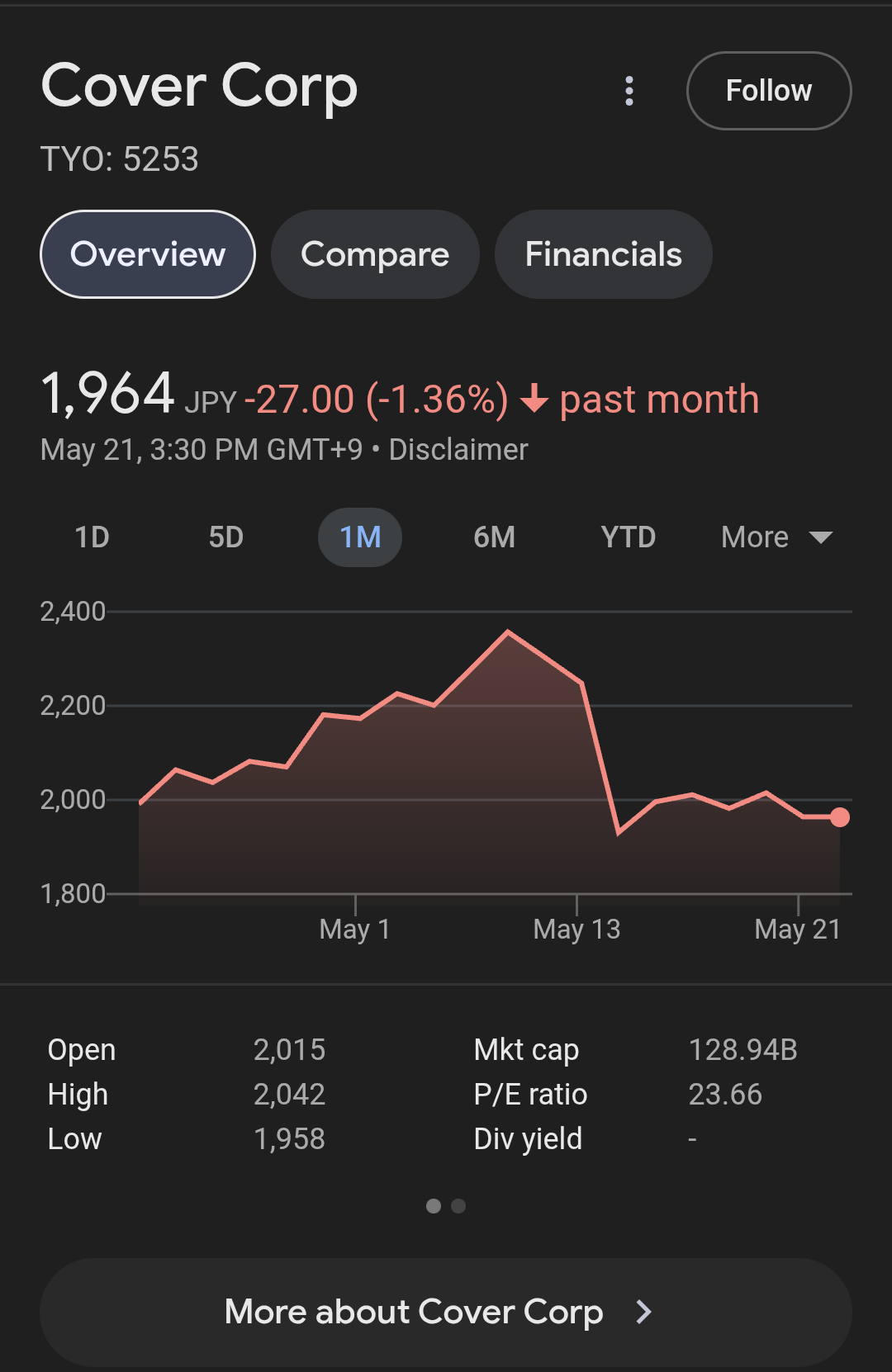892x1372 pixels.
Task: Show the 1D chart range
Action: (92, 537)
